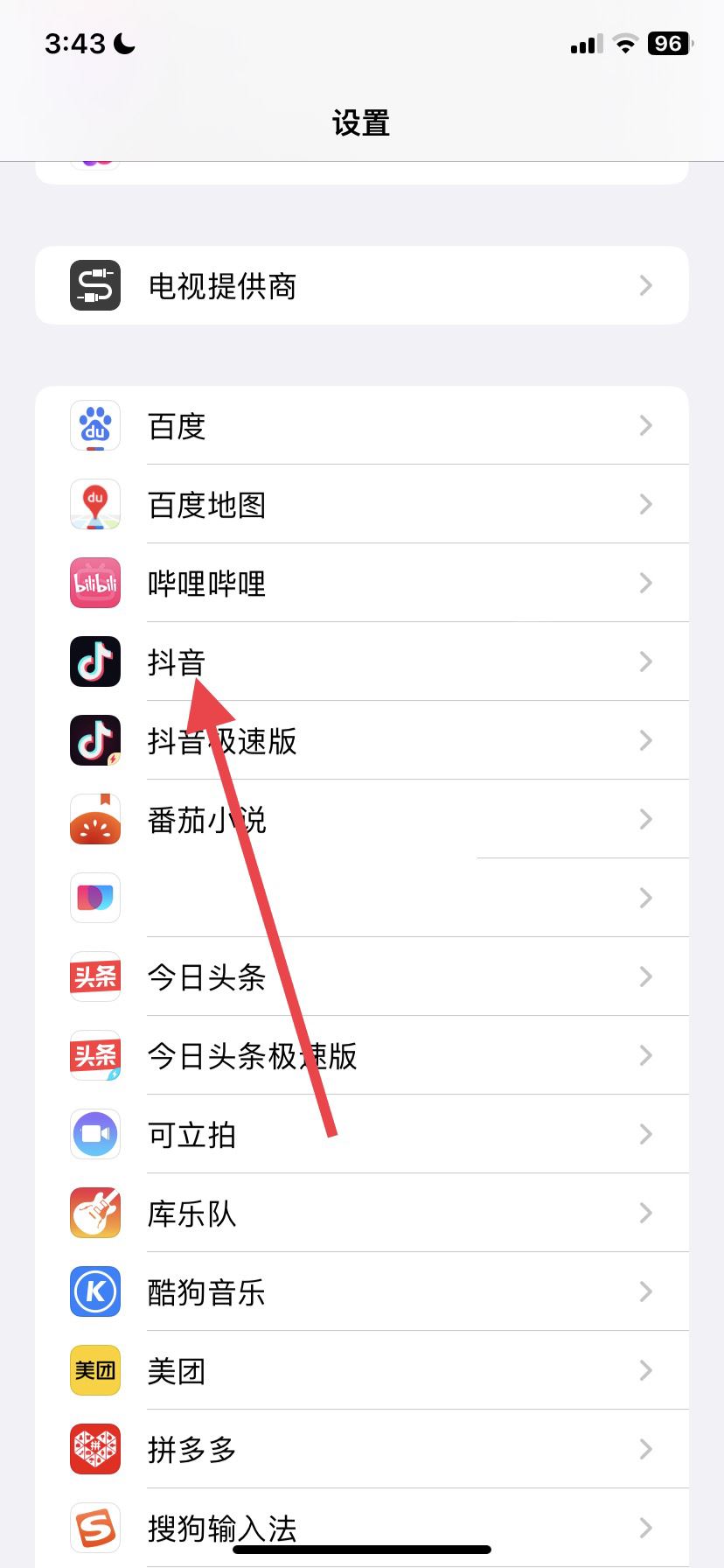Screen dimensions: 724x1568
Task: Open the 电视提供商 (TV provider) icon
Action: 94,285
